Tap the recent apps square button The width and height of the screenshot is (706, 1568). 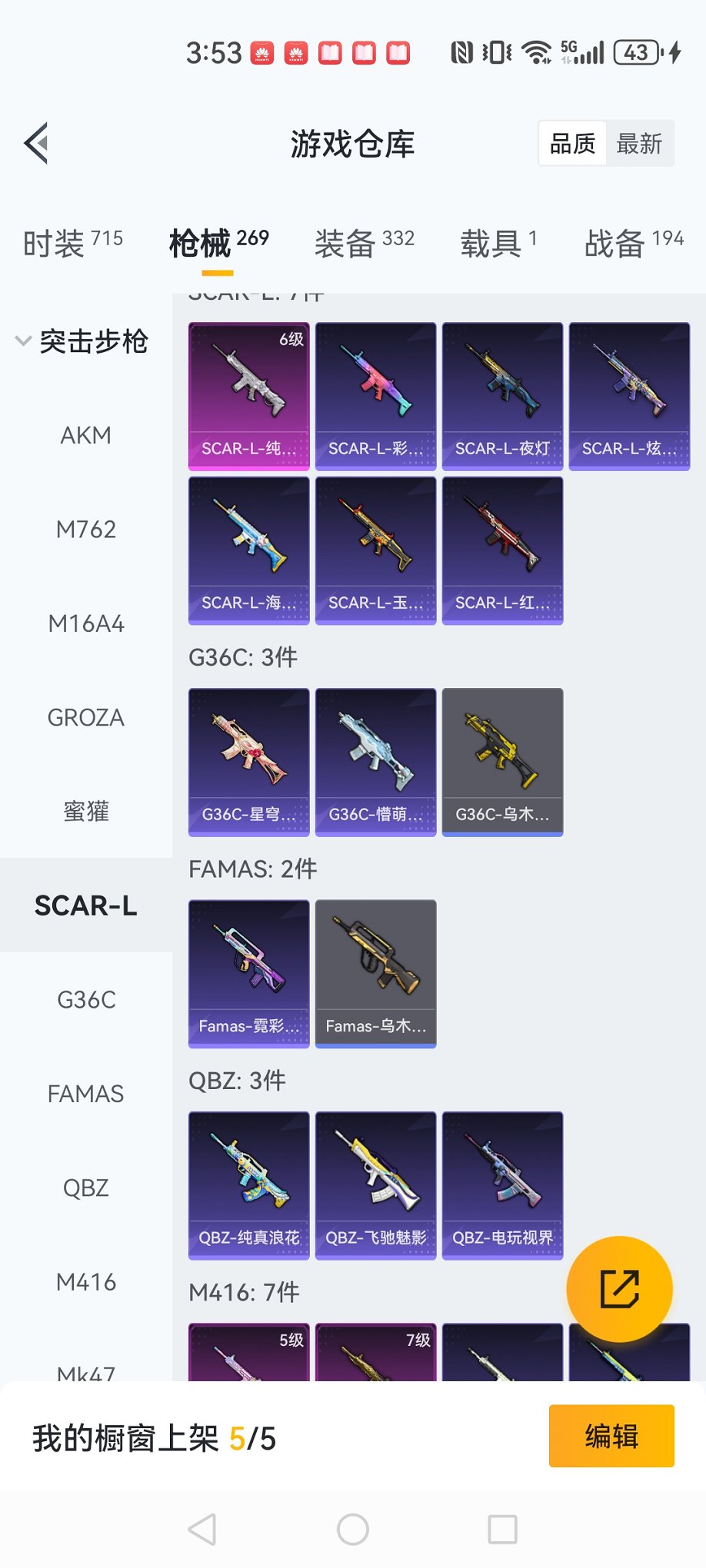point(501,1527)
